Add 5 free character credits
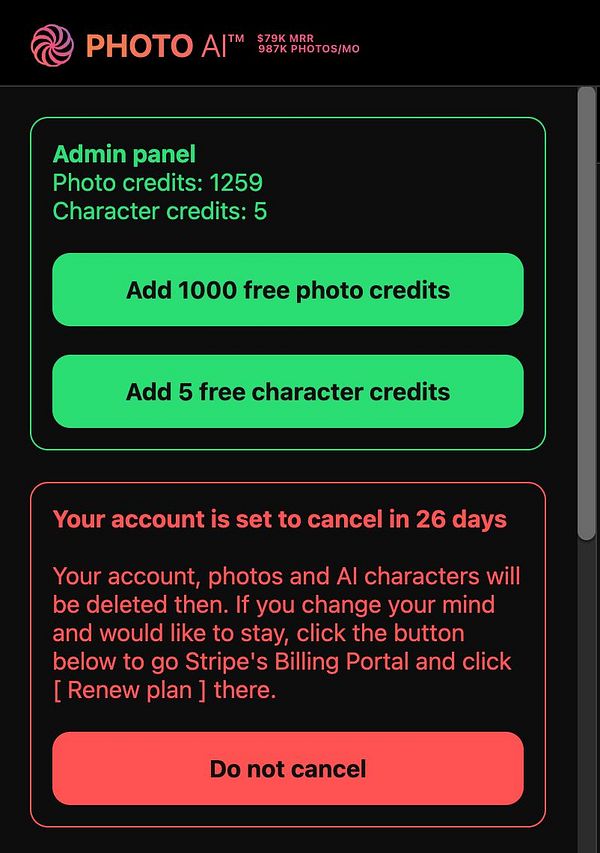Screen dimensions: 600x853 click(x=288, y=392)
